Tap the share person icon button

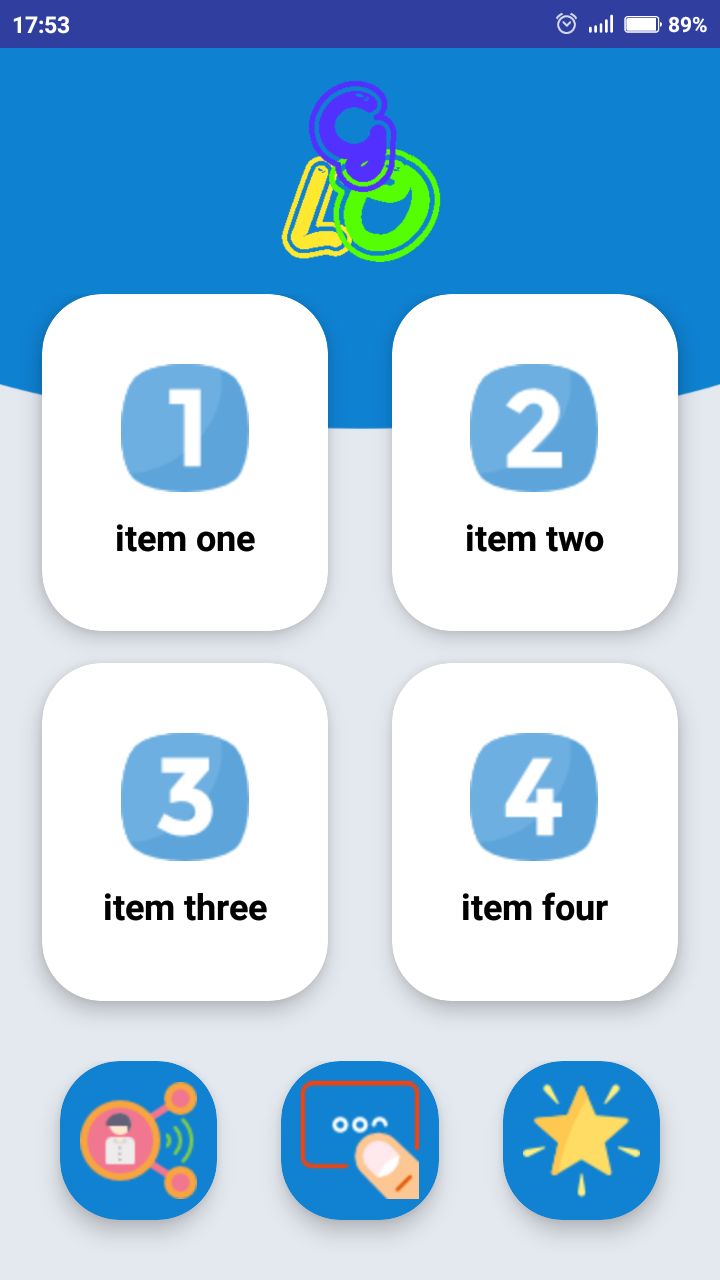click(x=139, y=1140)
